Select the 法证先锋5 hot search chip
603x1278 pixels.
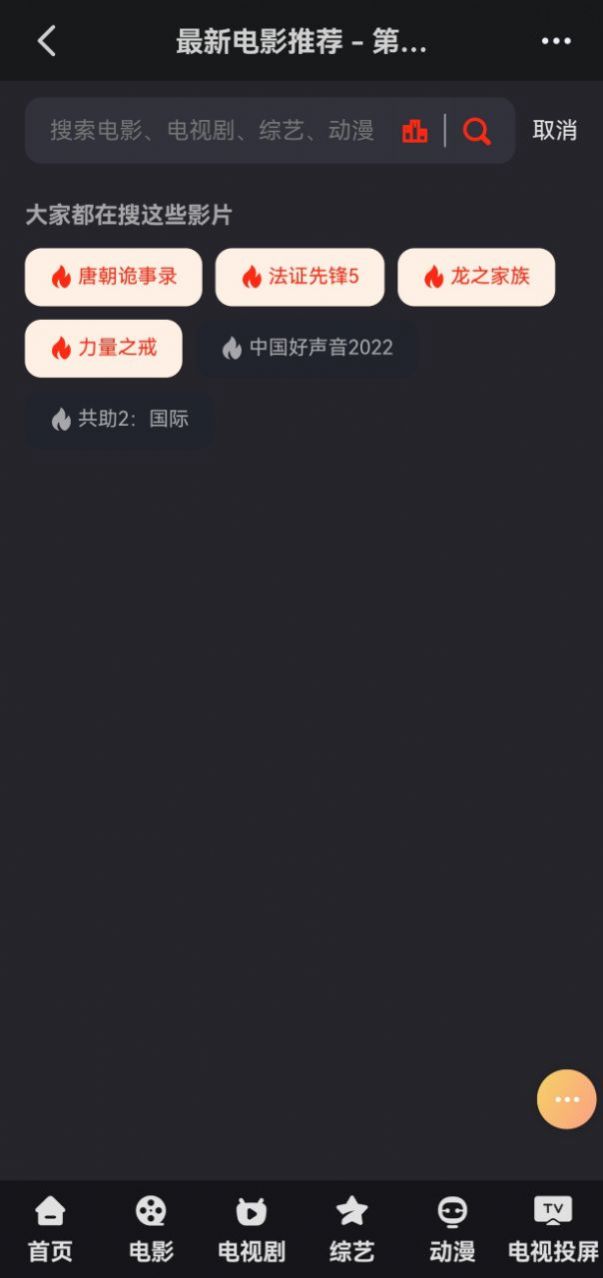300,277
